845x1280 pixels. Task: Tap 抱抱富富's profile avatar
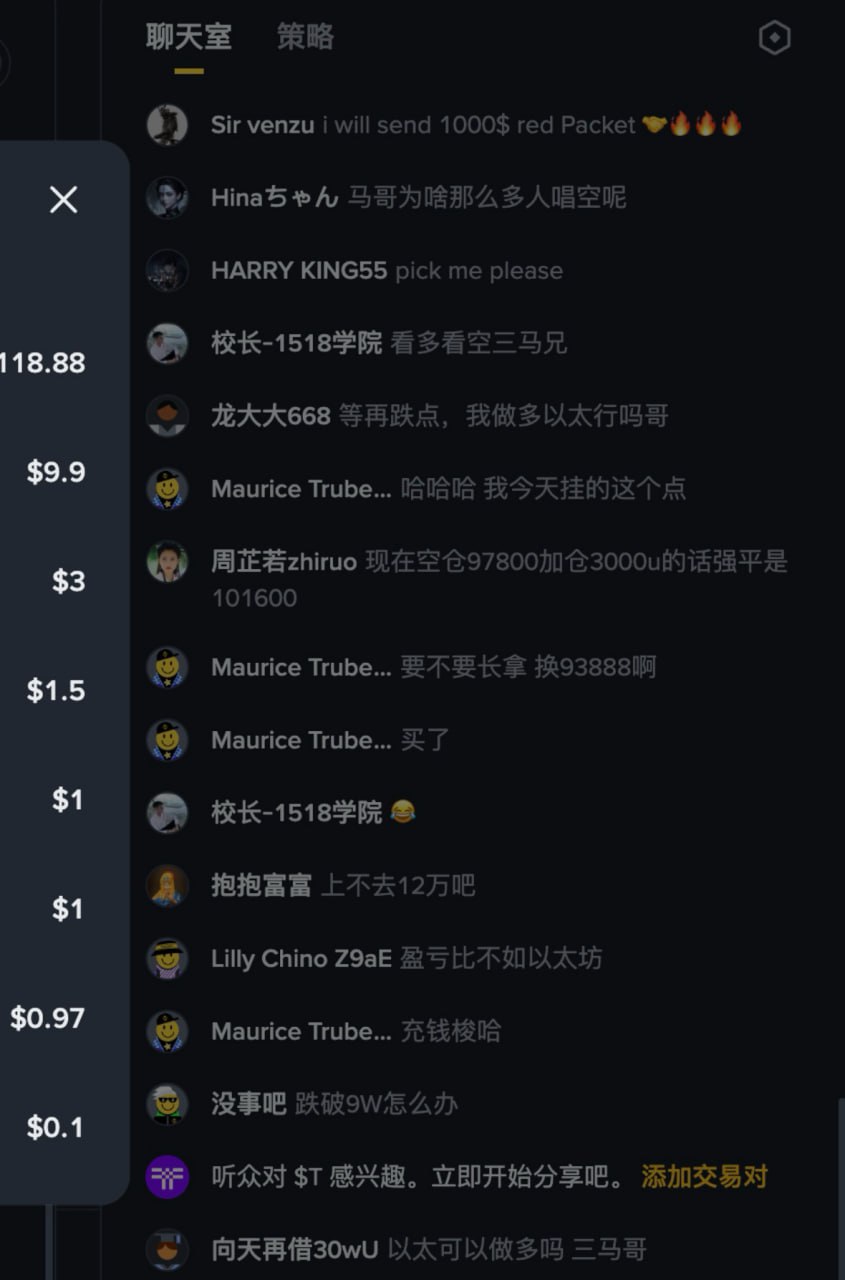tap(167, 886)
